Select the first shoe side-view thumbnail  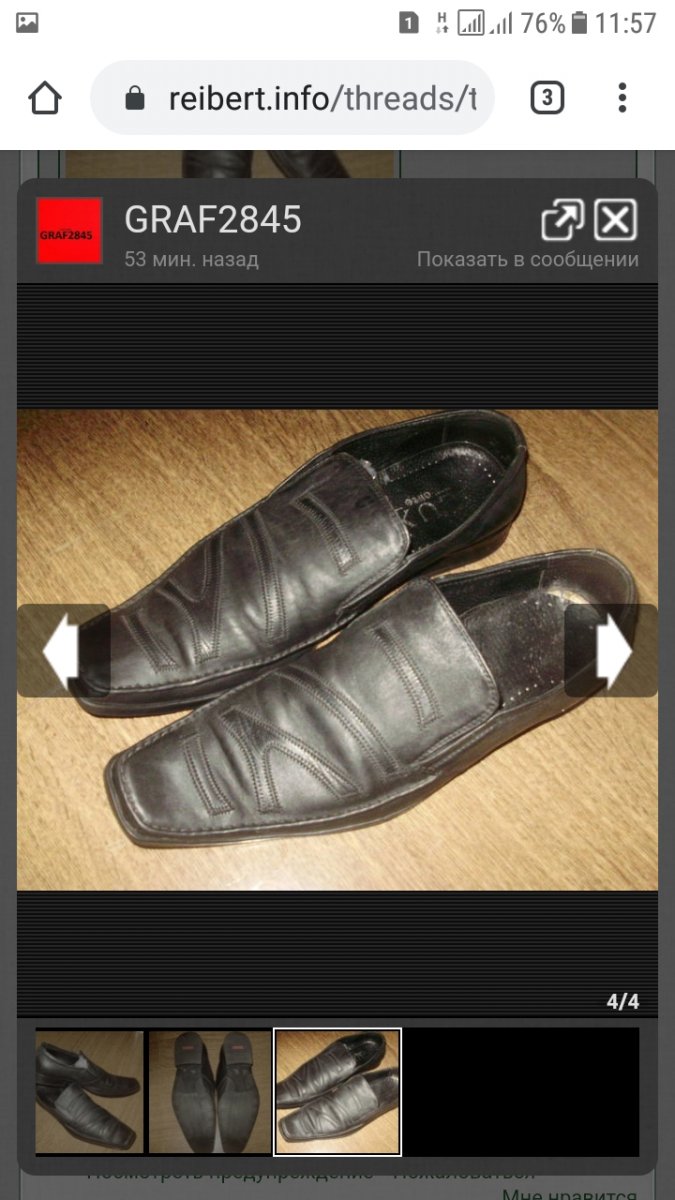tap(90, 1092)
